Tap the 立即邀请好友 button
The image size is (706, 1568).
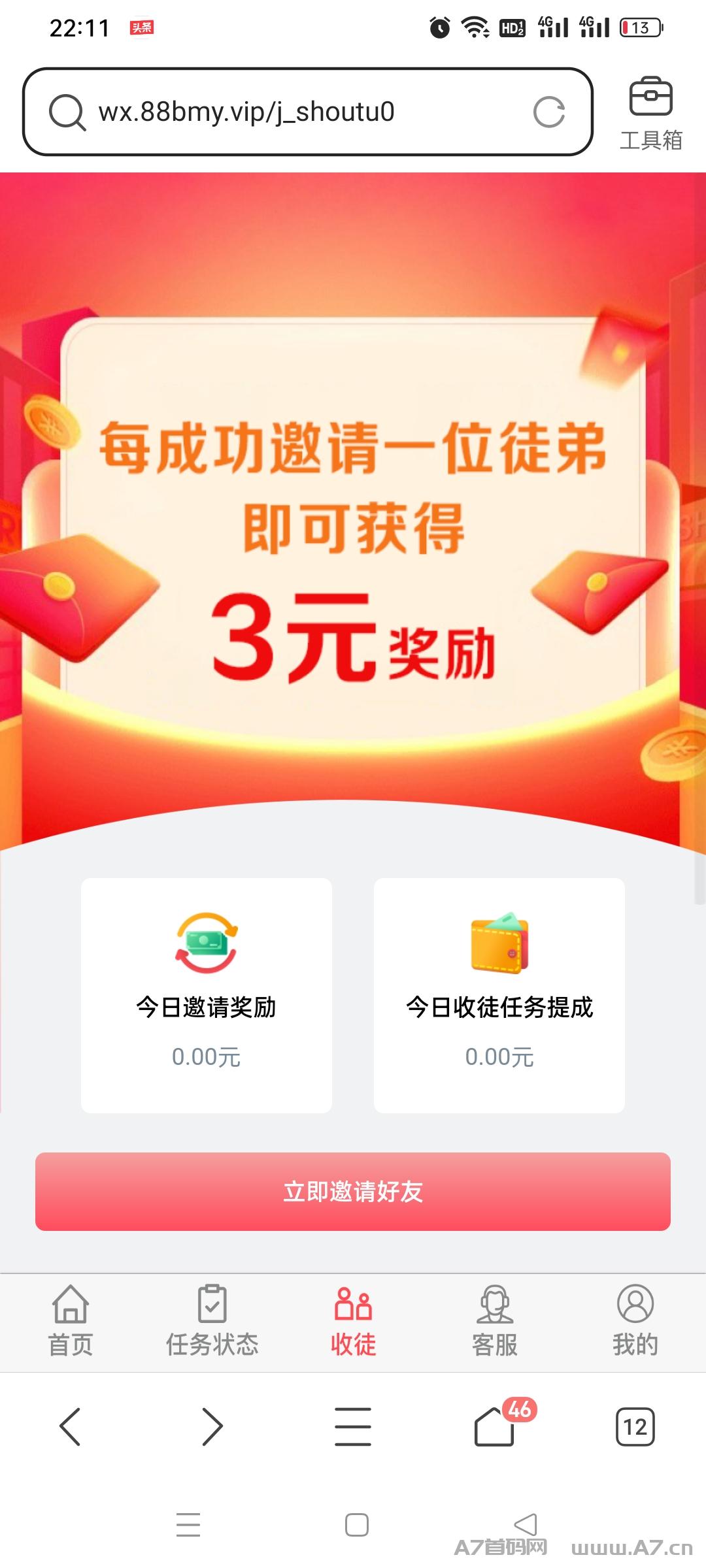pyautogui.click(x=353, y=1191)
